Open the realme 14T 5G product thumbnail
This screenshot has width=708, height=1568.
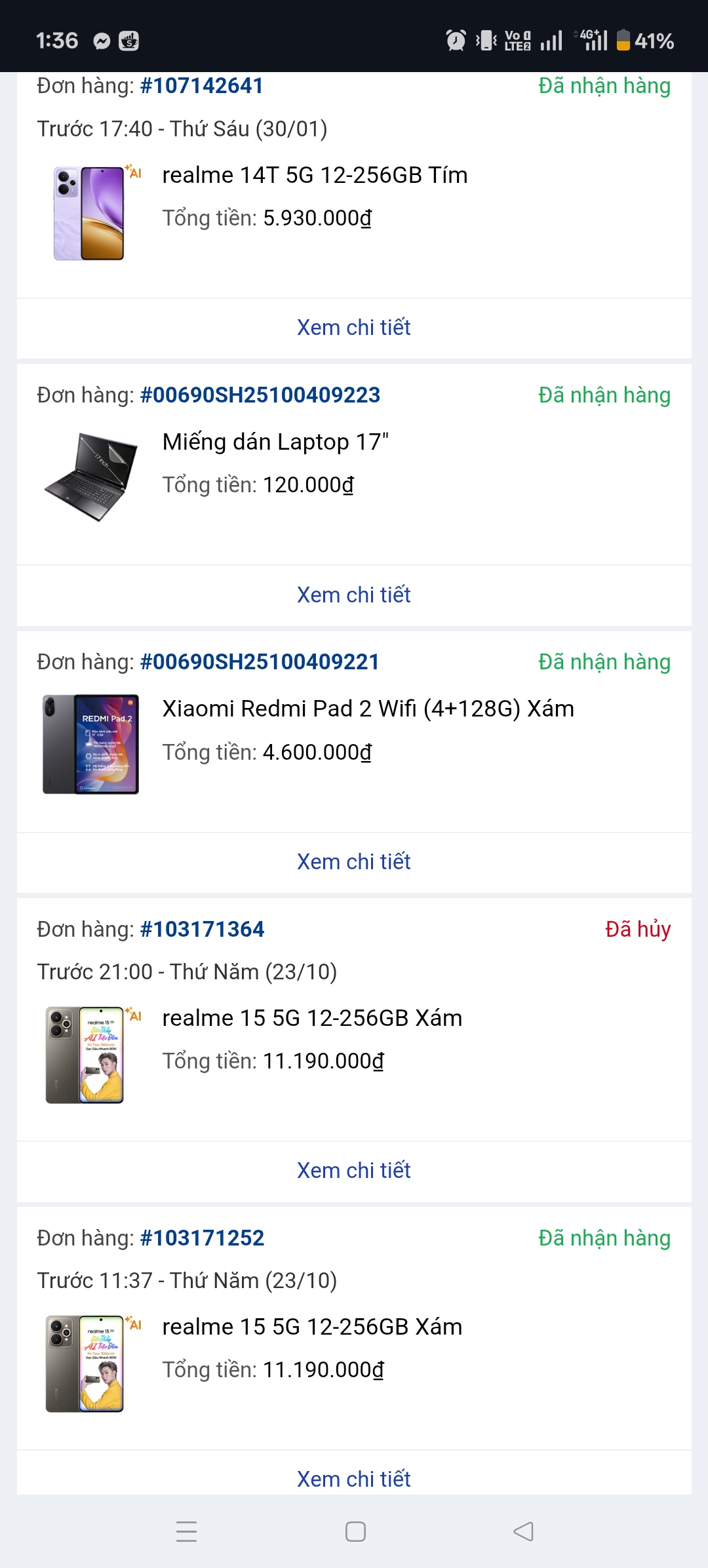(x=89, y=214)
